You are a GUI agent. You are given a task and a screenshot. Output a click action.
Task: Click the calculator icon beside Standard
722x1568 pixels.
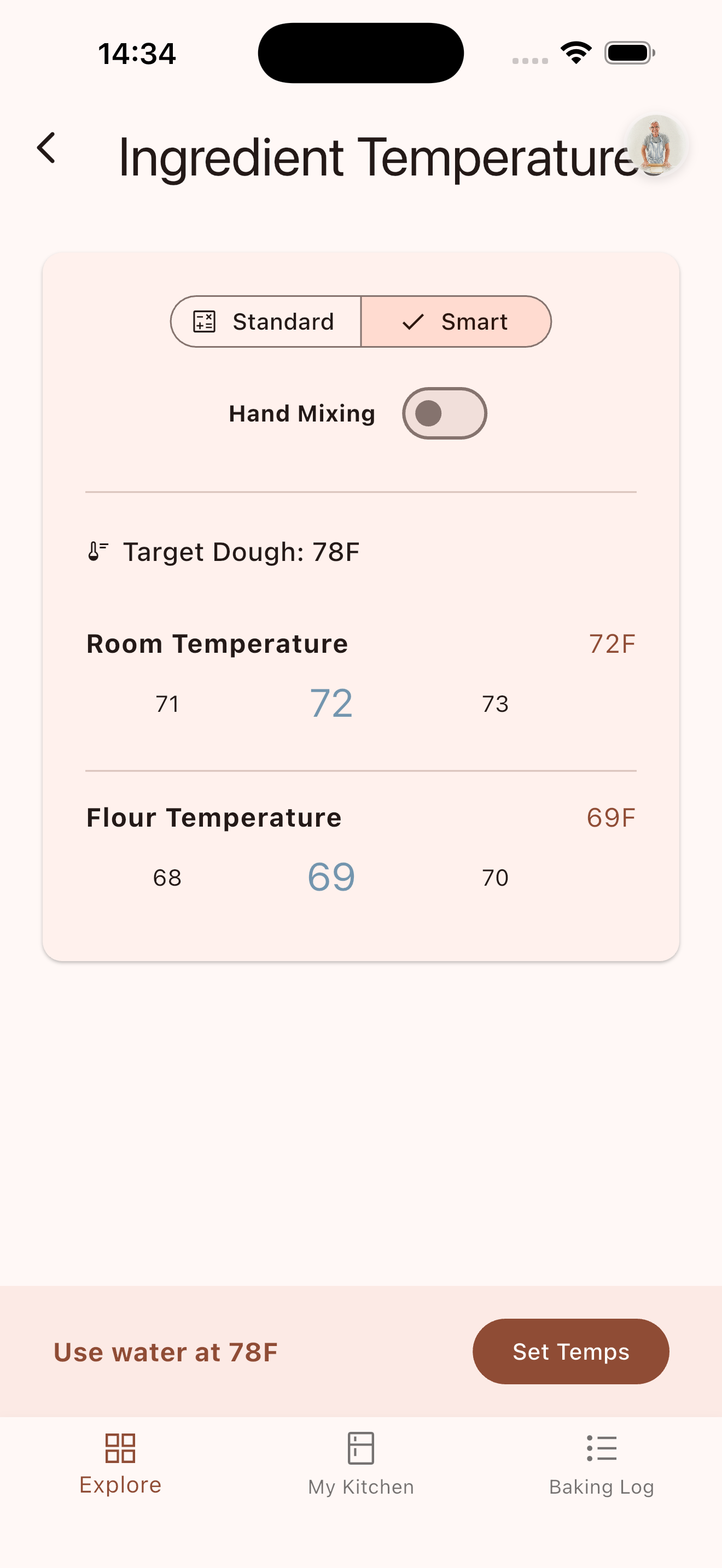tap(203, 321)
